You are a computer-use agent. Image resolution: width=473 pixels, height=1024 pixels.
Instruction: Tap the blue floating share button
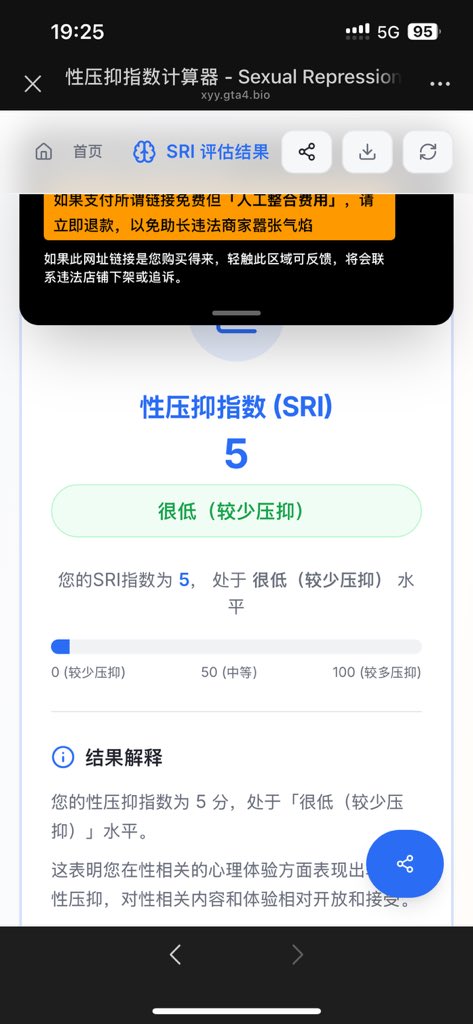(405, 863)
